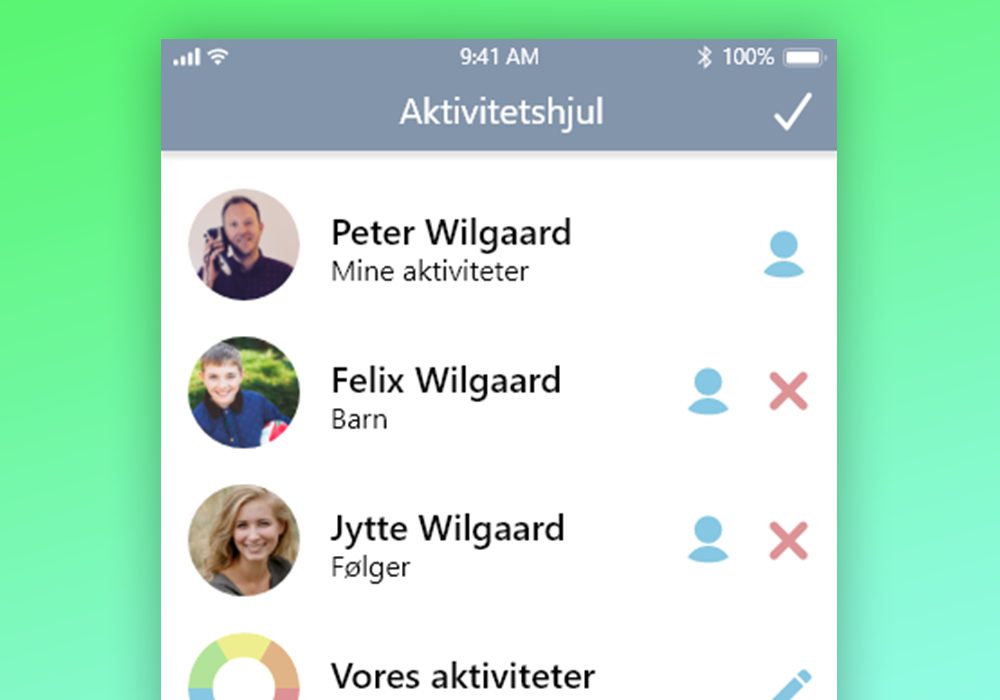Edit Vores aktiviteter with the pencil icon
Image resolution: width=1000 pixels, height=700 pixels.
click(791, 686)
